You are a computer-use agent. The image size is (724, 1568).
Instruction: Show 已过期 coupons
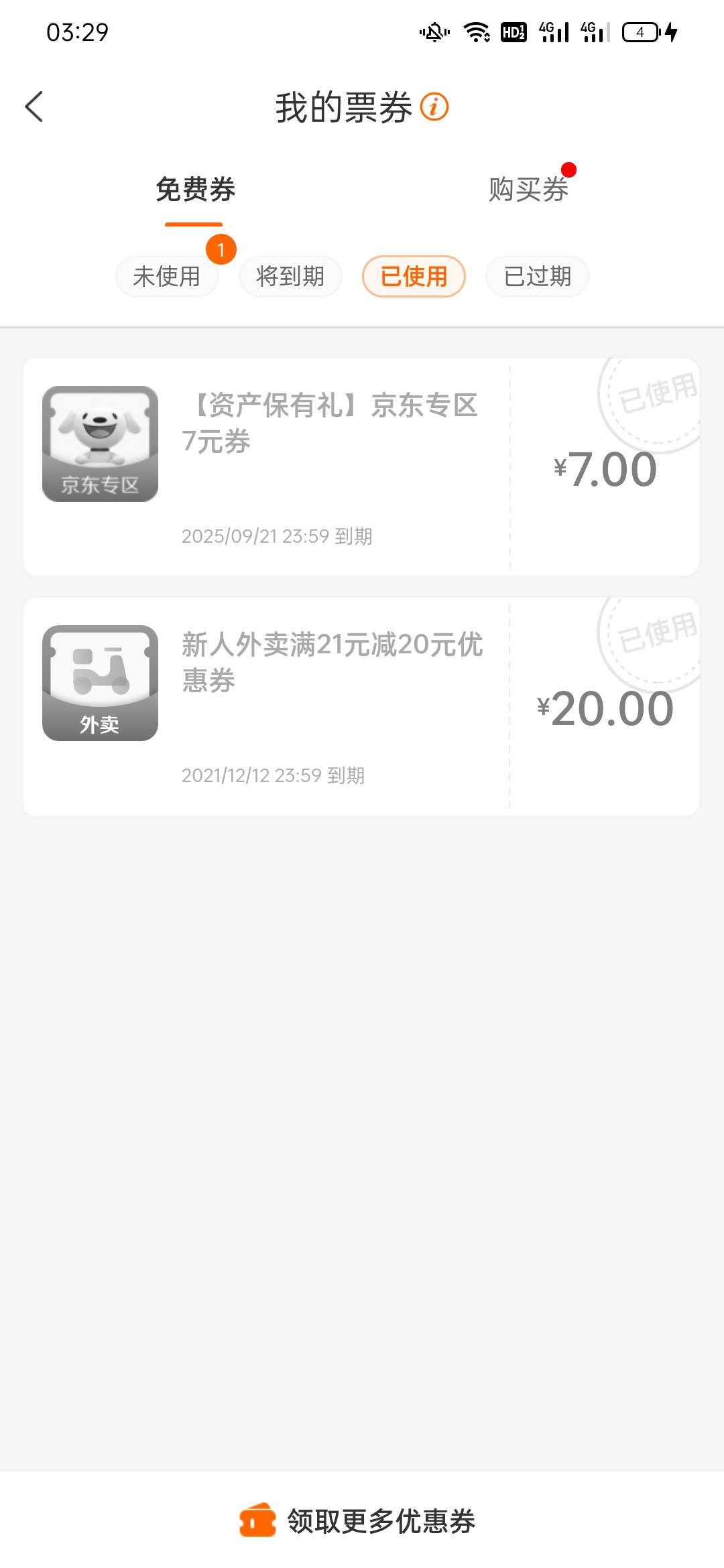point(537,276)
